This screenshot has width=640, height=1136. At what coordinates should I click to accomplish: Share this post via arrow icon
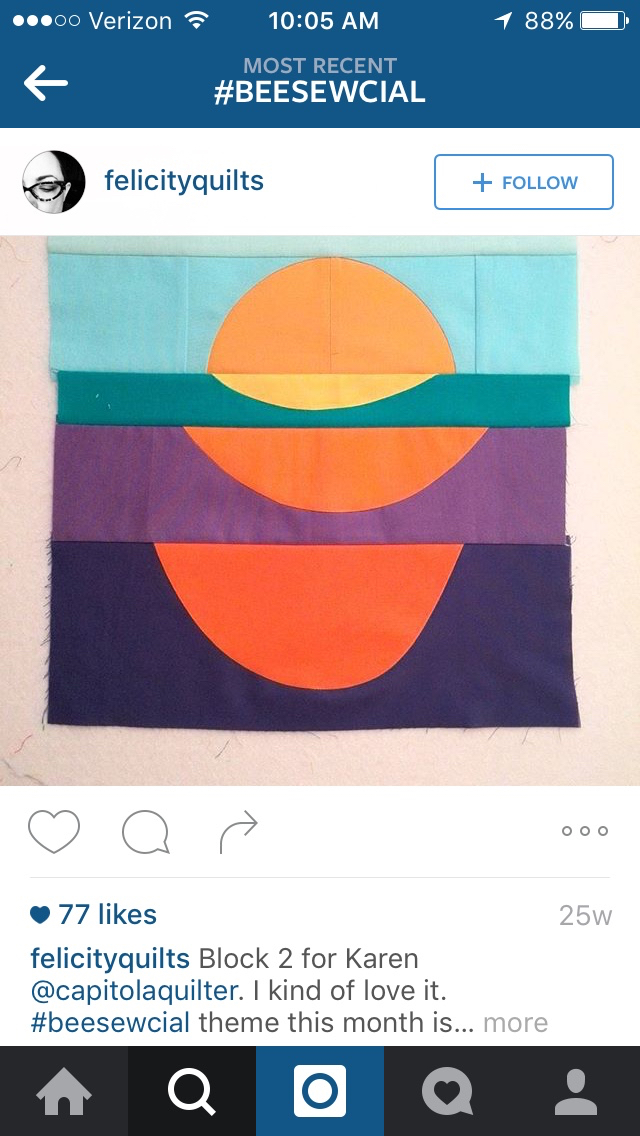coord(238,831)
